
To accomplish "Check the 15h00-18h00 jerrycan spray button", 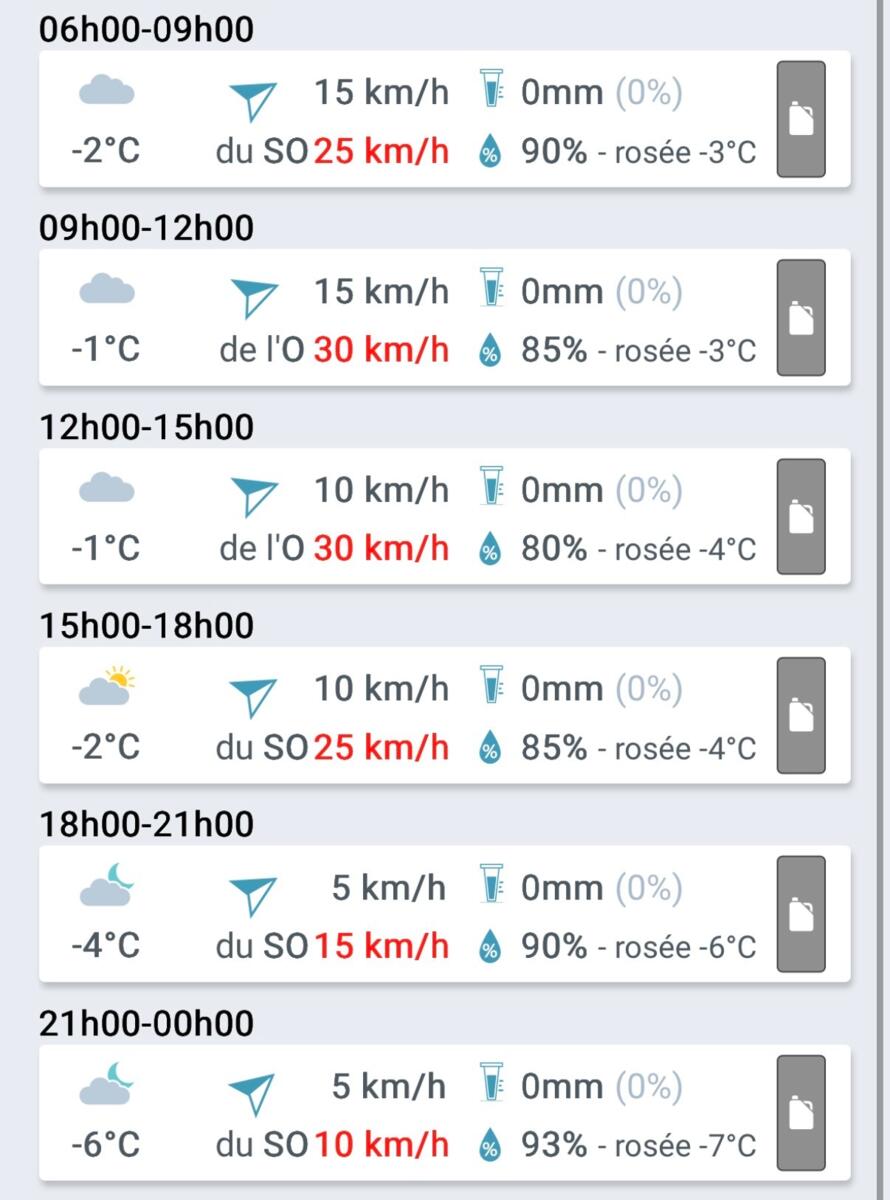I will click(801, 714).
